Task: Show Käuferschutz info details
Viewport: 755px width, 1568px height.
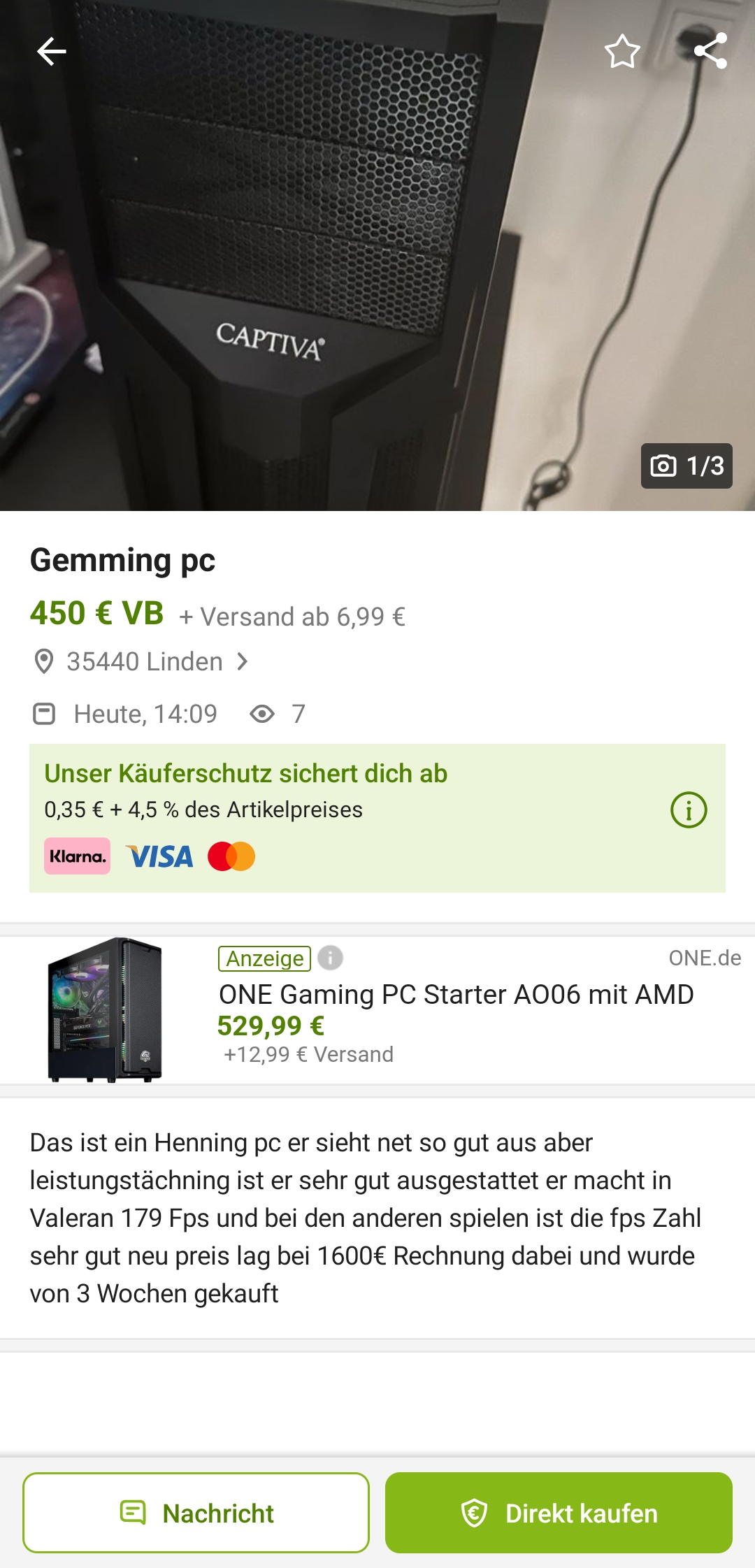Action: click(x=689, y=810)
